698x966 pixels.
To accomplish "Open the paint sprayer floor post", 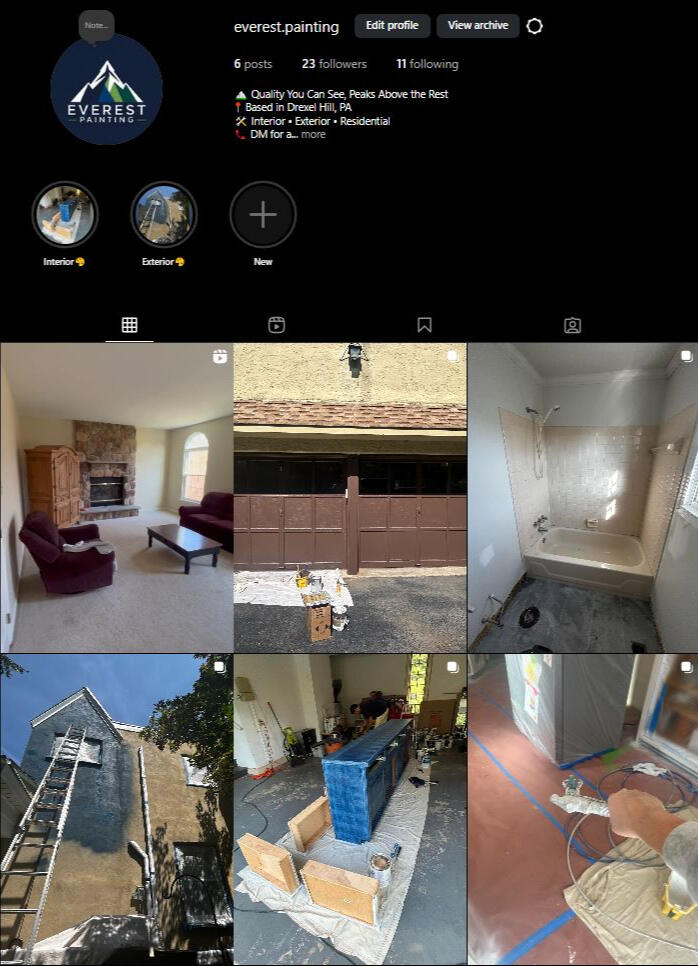I will pos(583,810).
